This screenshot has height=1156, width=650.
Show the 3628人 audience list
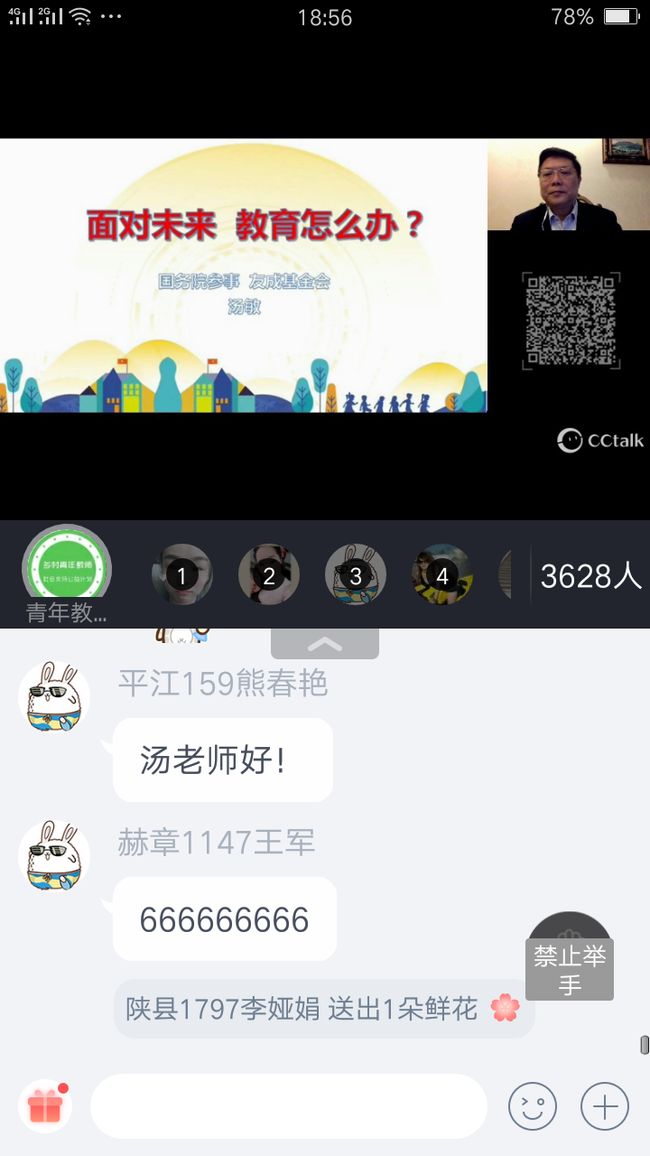(x=591, y=576)
